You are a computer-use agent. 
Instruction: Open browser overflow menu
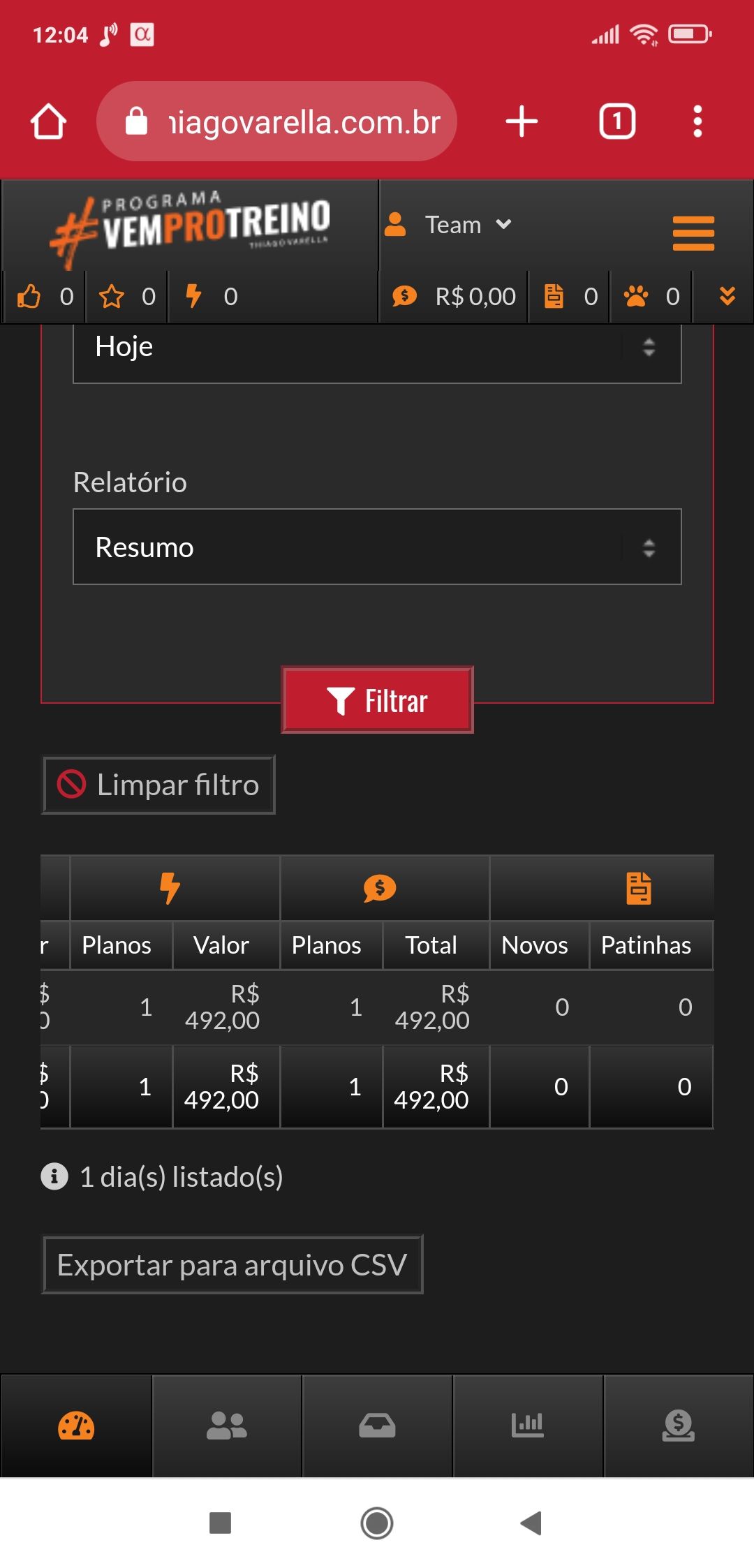tap(697, 122)
